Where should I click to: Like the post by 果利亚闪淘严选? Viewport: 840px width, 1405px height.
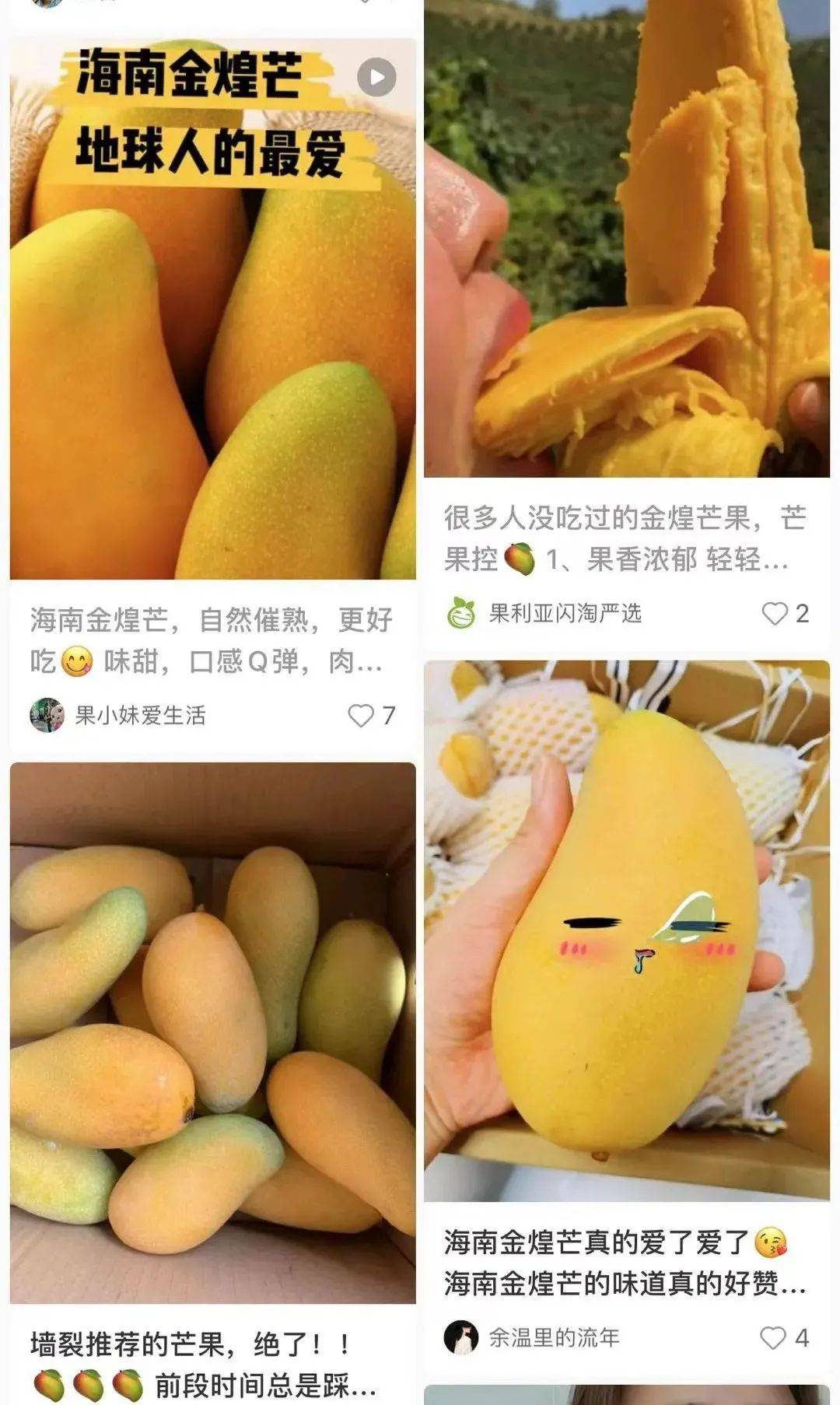coord(775,614)
